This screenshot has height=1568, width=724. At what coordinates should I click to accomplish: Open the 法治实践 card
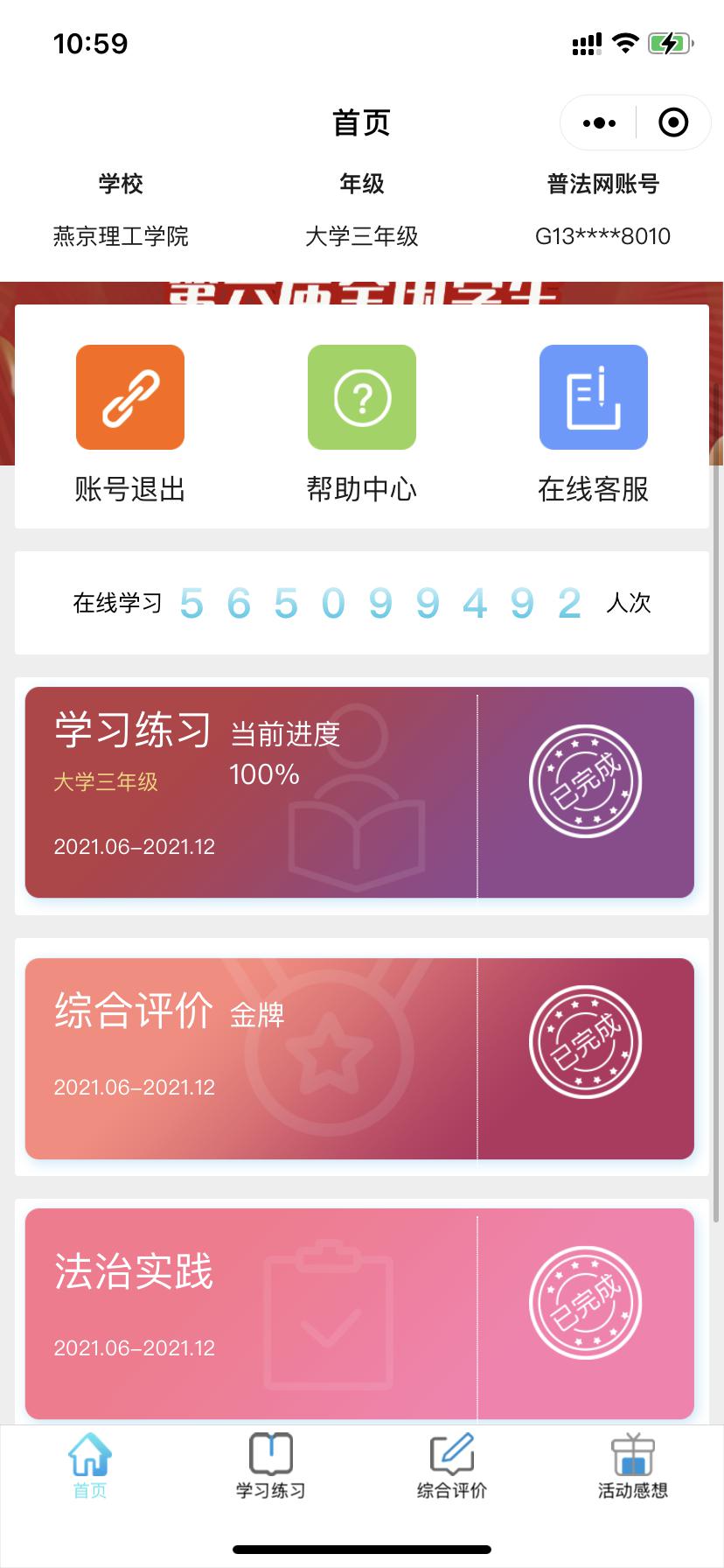tap(359, 1312)
